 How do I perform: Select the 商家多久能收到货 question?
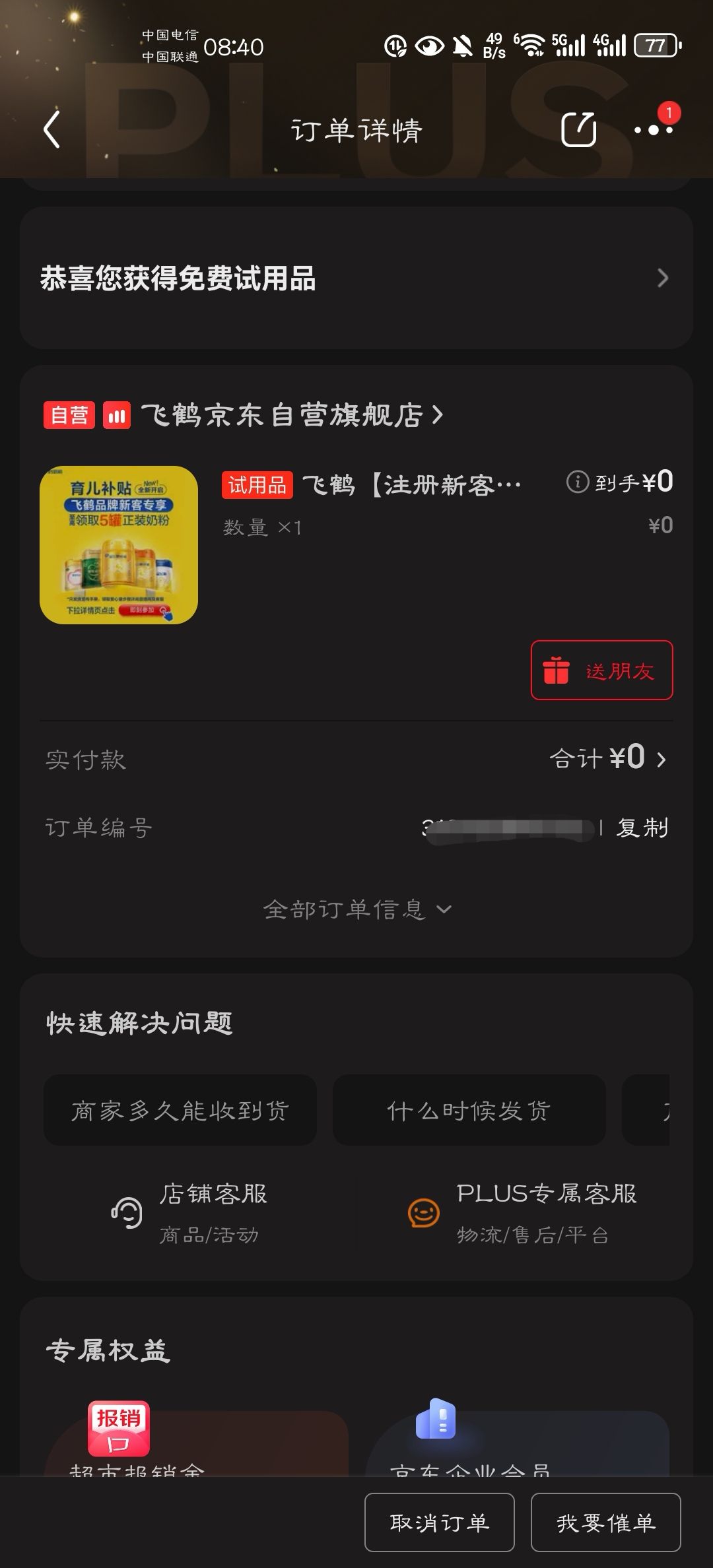tap(180, 1110)
